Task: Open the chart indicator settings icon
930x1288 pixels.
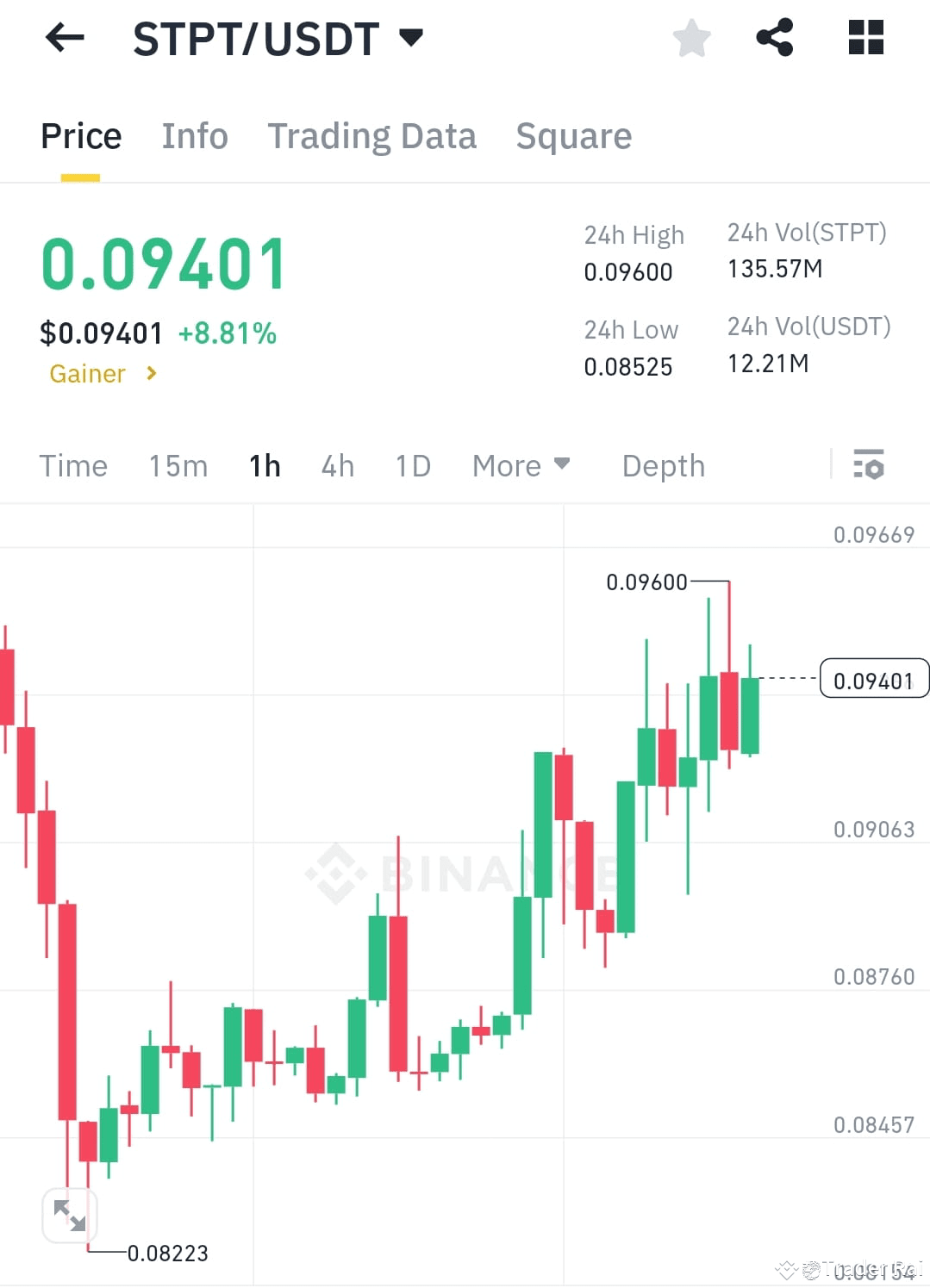Action: coord(870,465)
